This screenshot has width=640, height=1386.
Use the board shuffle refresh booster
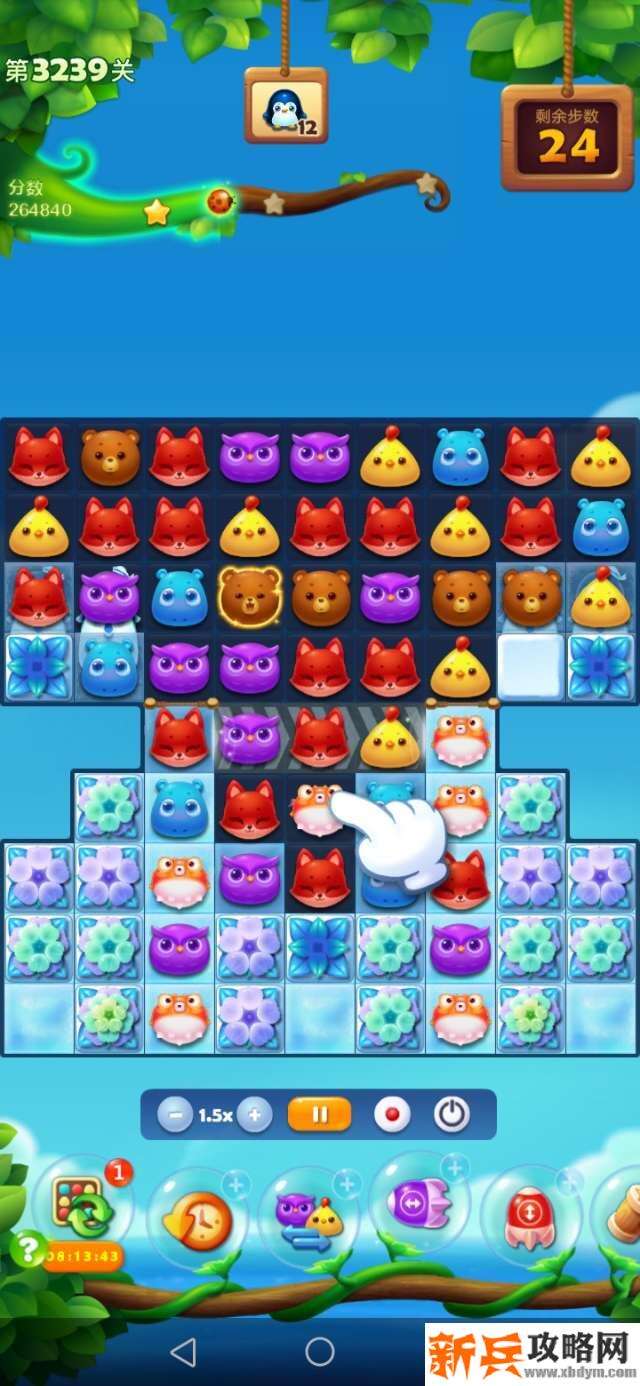pos(82,1209)
